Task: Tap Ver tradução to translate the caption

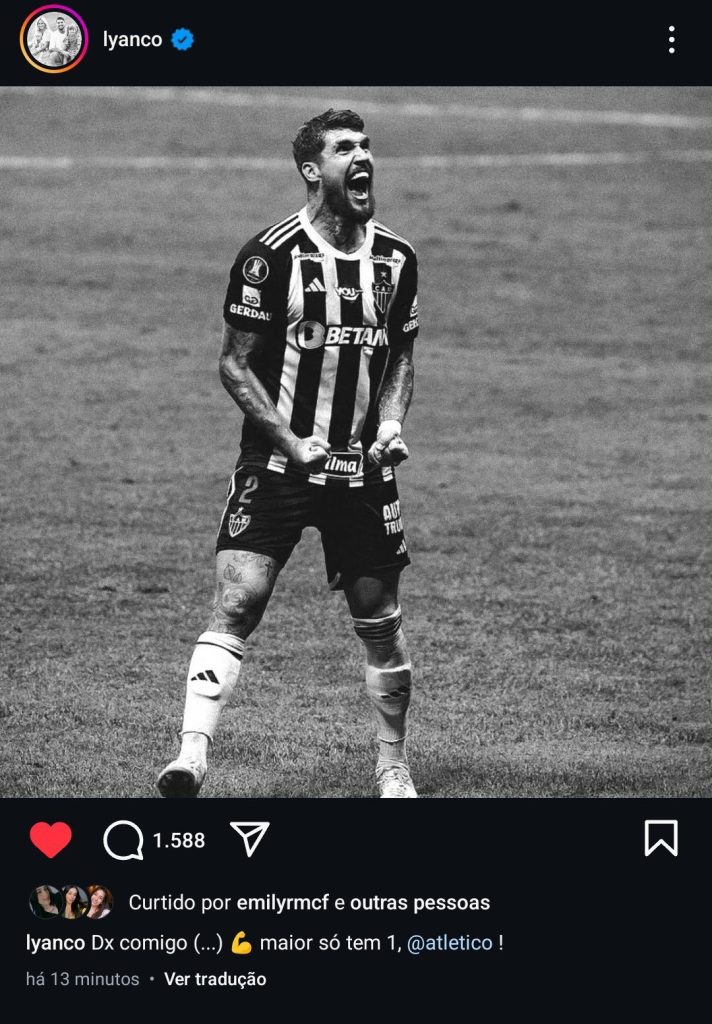Action: 215,979
